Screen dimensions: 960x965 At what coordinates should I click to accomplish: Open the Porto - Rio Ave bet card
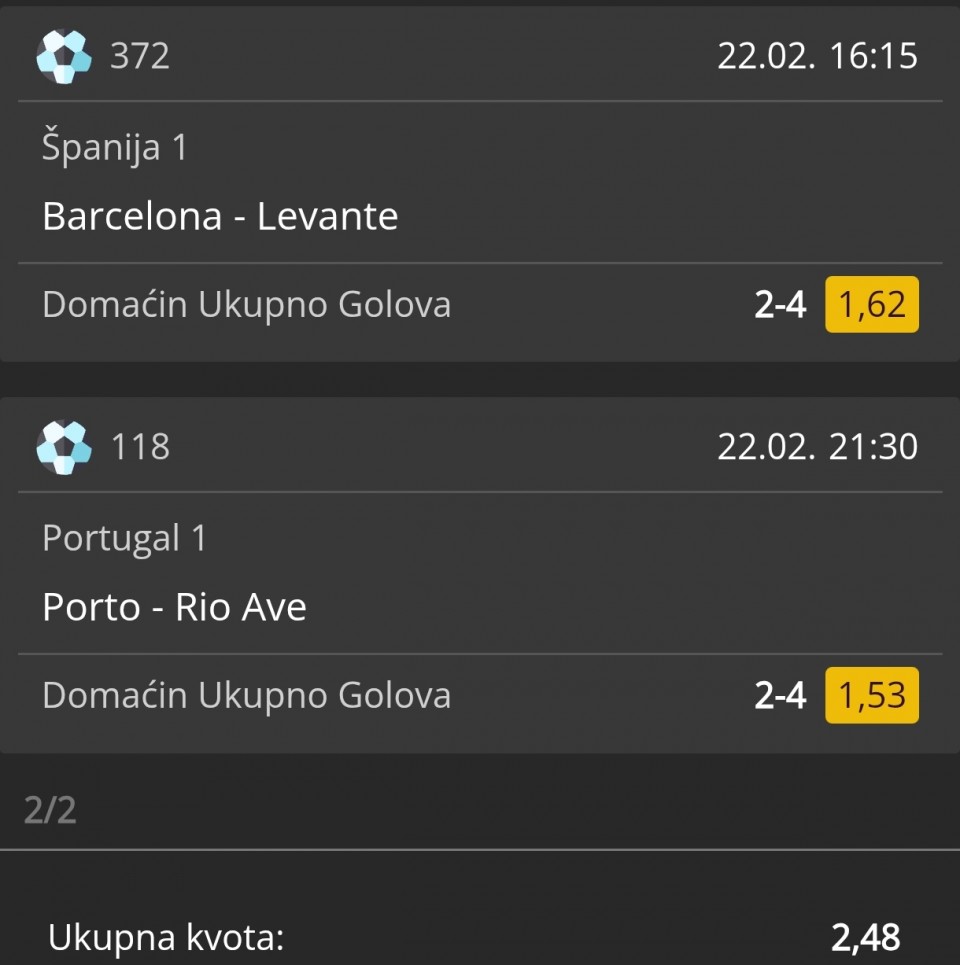click(175, 607)
